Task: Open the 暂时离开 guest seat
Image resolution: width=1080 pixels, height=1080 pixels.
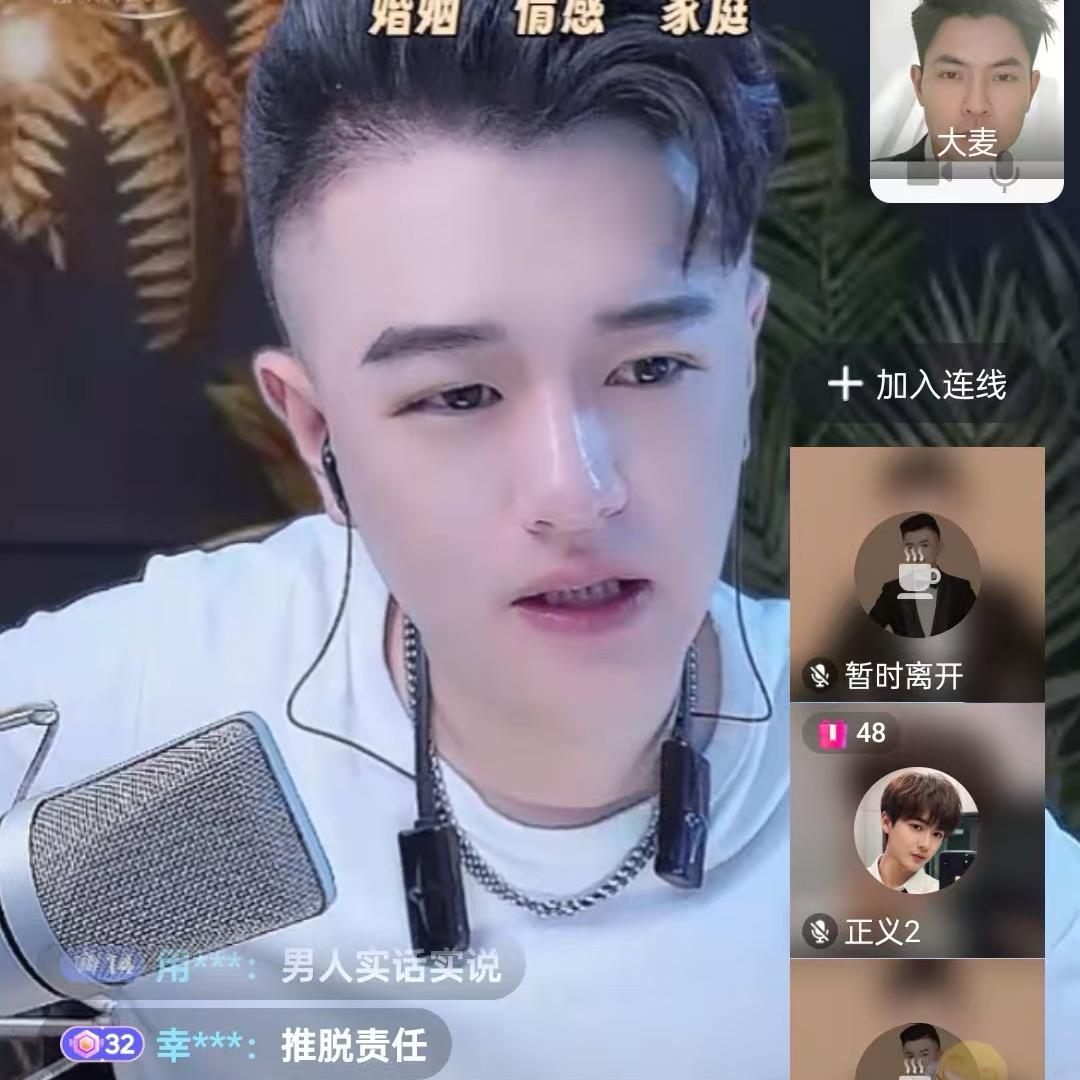Action: 917,574
